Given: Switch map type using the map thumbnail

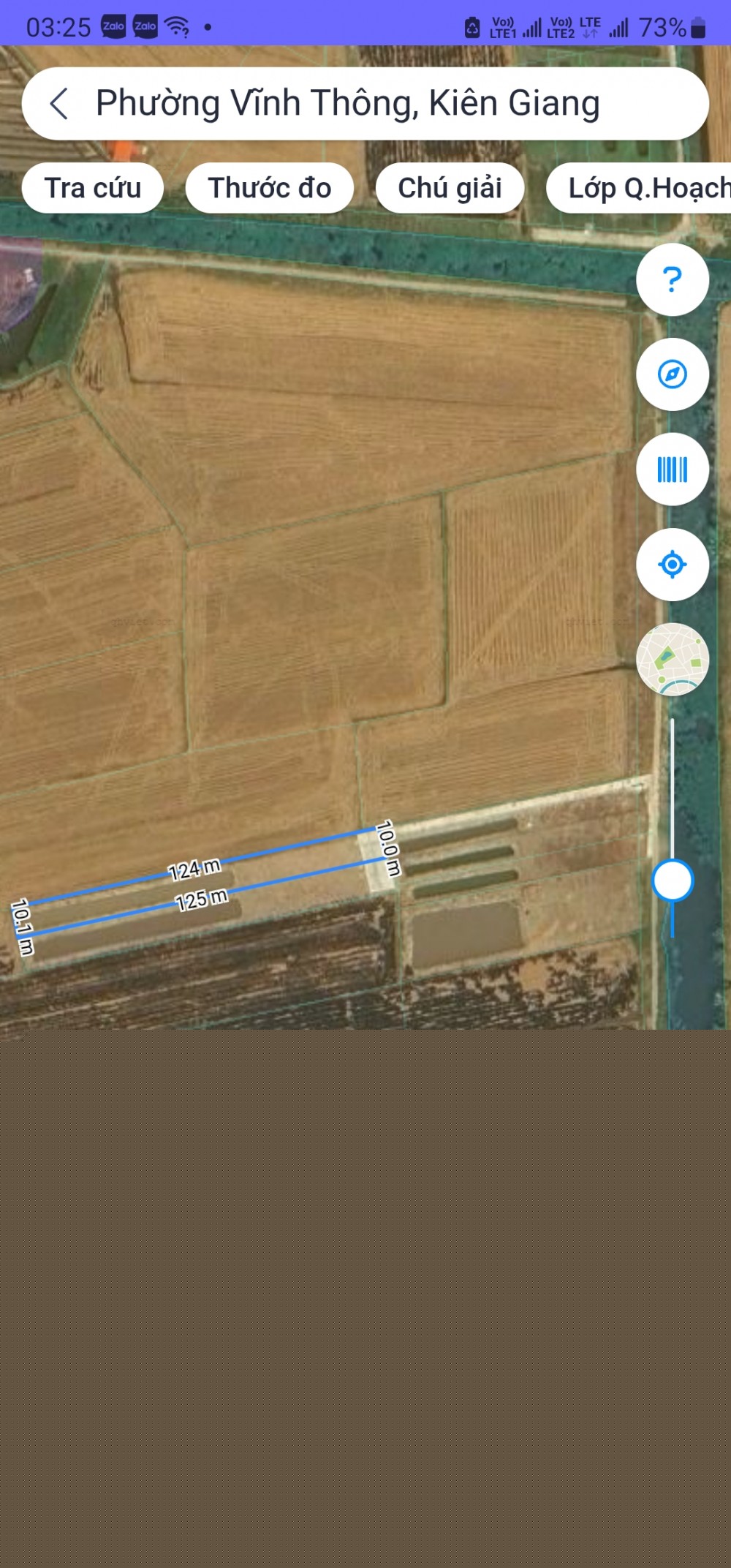Looking at the screenshot, I should (672, 660).
